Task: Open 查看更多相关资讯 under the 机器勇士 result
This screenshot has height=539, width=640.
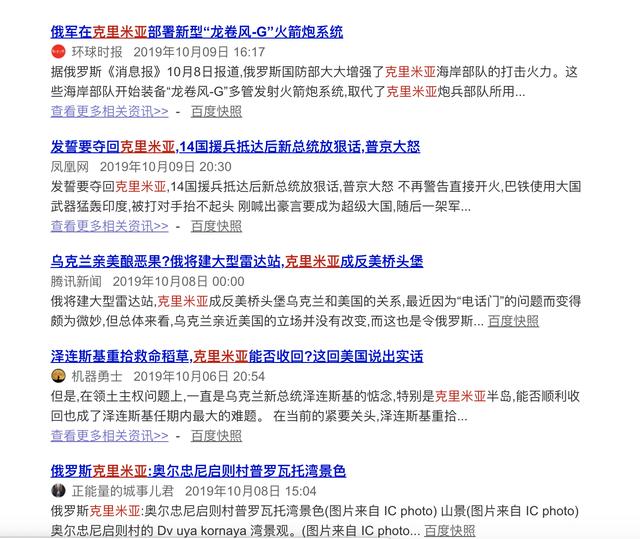Action: pos(109,436)
